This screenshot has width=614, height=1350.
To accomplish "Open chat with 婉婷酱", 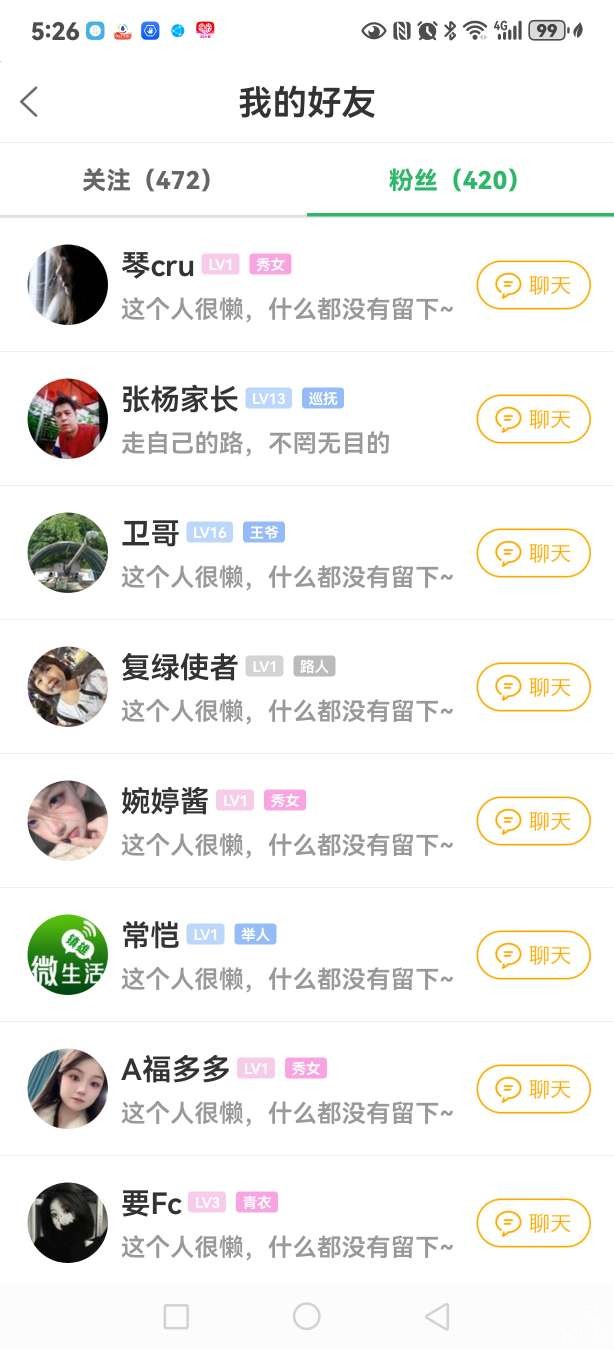I will (x=533, y=822).
